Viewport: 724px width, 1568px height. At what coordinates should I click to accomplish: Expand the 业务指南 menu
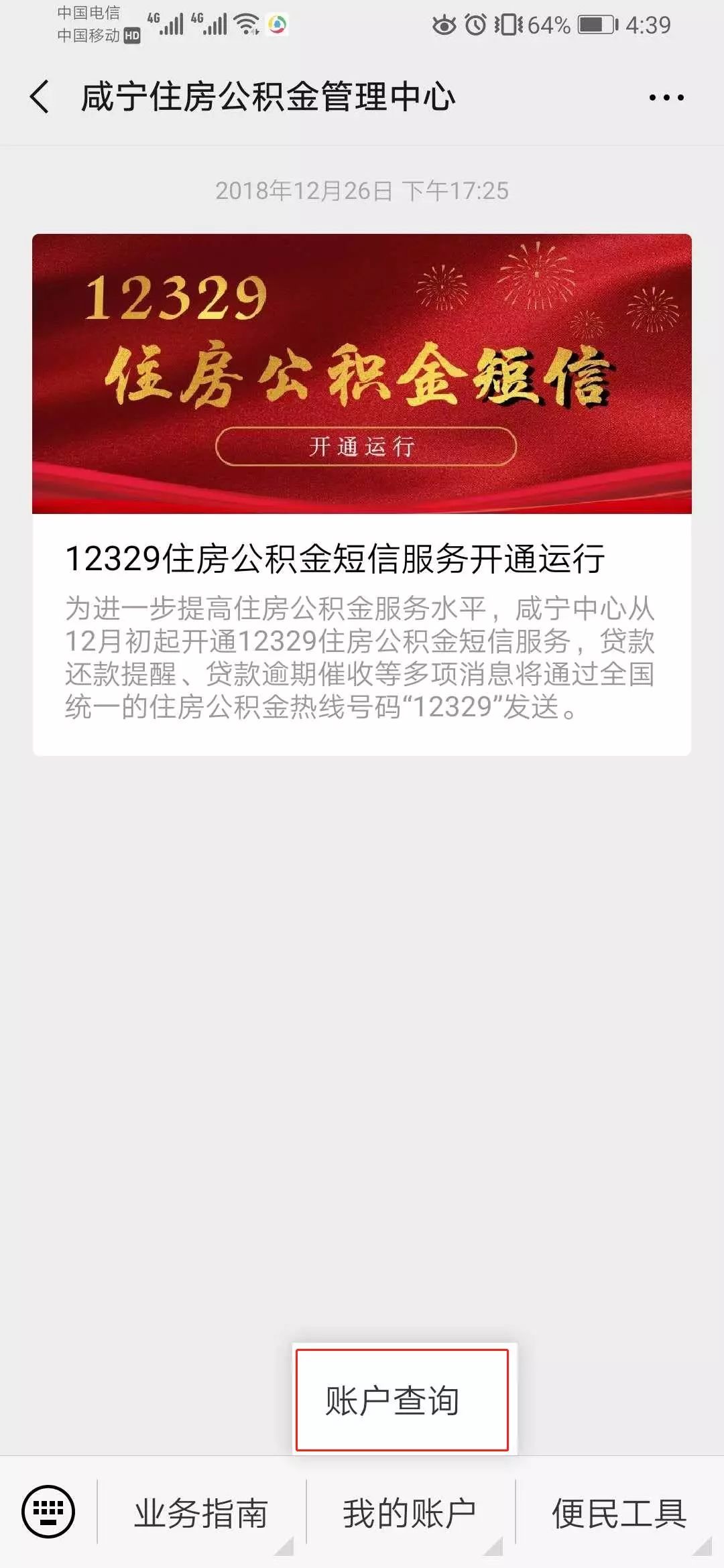[x=201, y=1513]
